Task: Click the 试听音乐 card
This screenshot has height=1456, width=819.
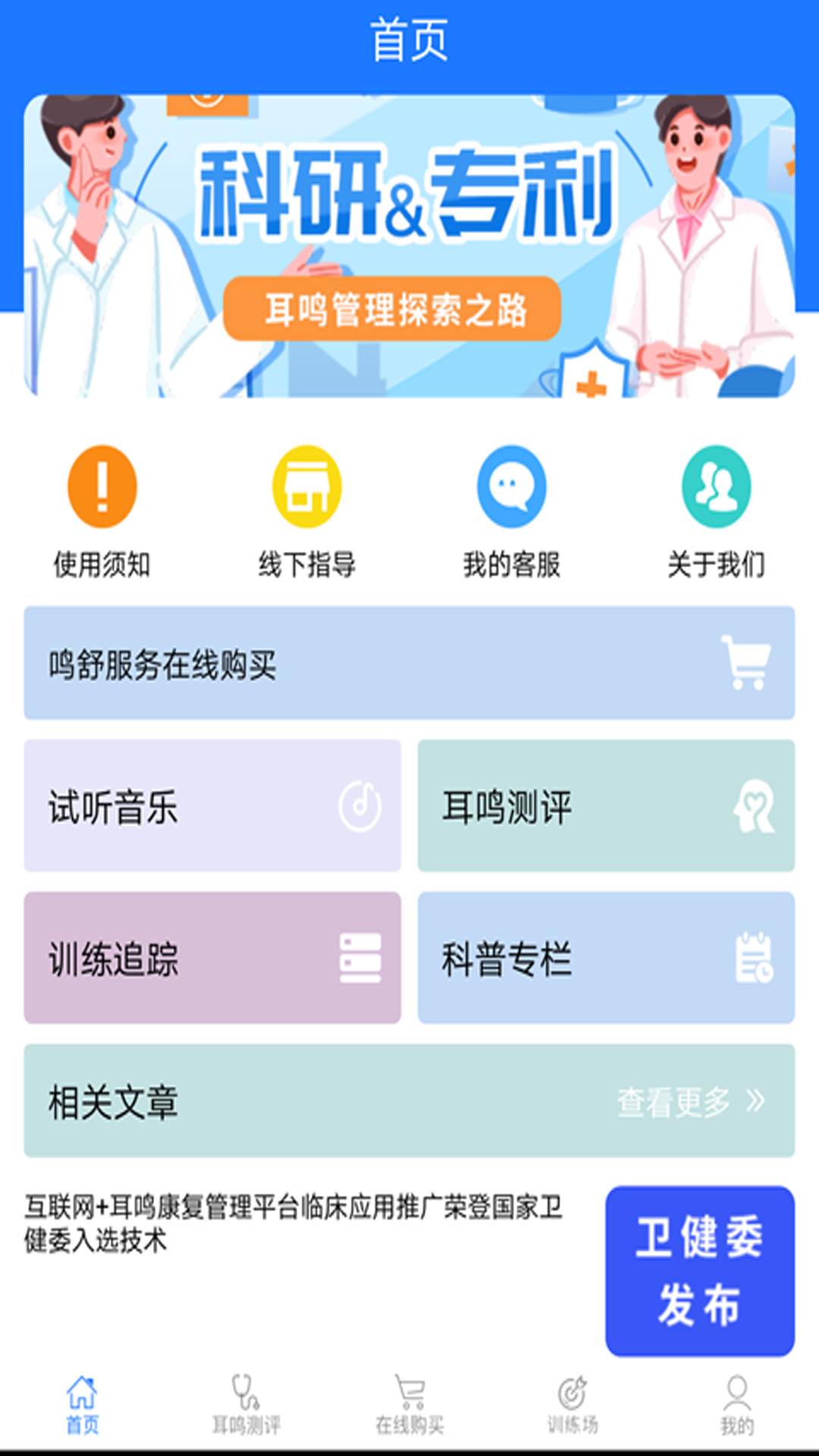Action: click(x=211, y=806)
